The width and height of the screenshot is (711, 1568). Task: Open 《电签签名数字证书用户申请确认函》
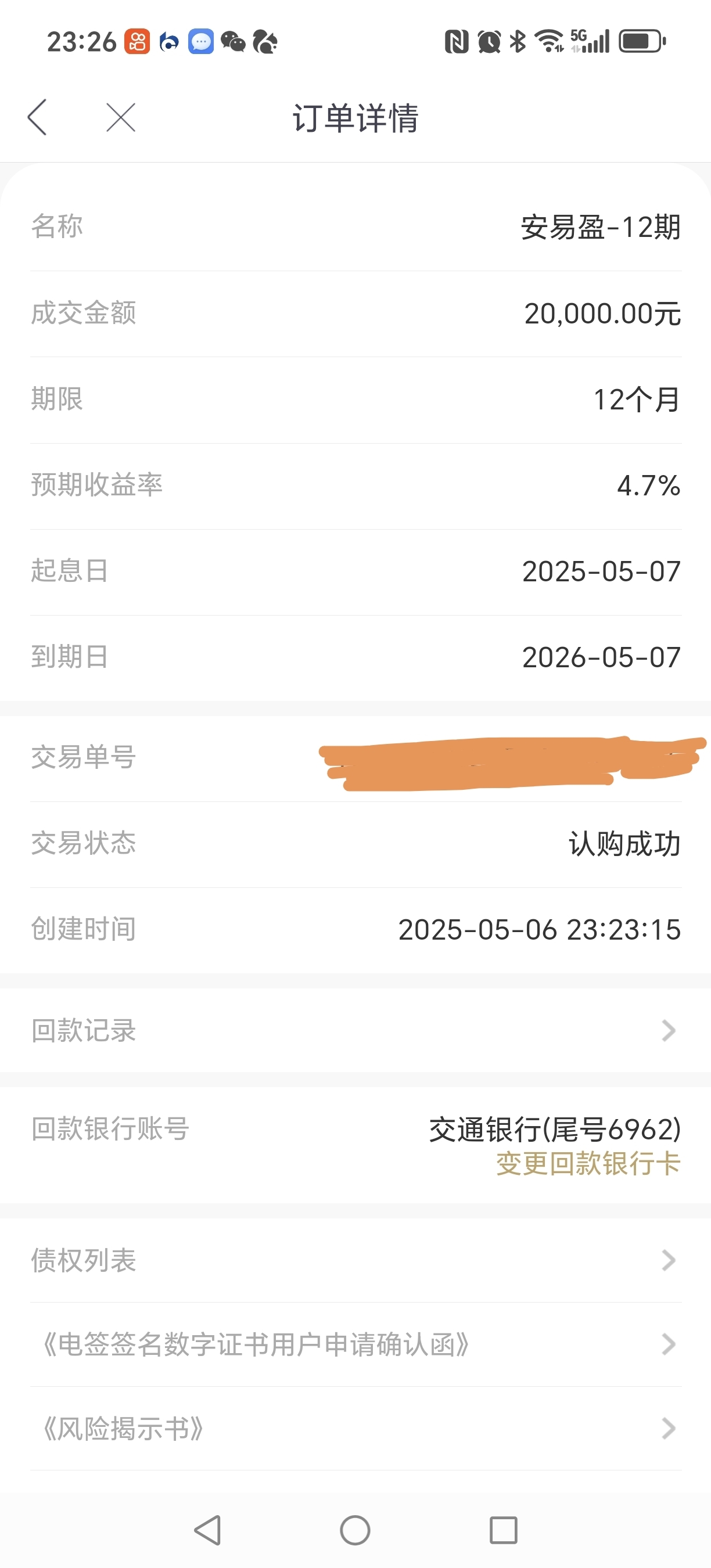[355, 1344]
